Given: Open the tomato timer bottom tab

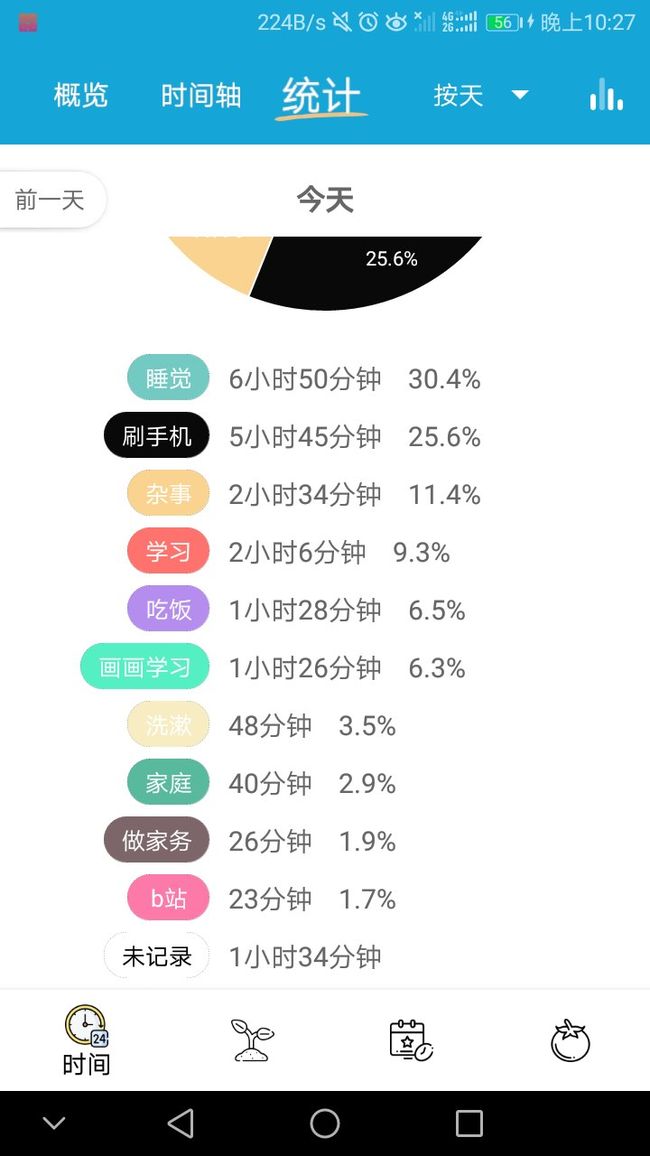Looking at the screenshot, I should point(570,1040).
